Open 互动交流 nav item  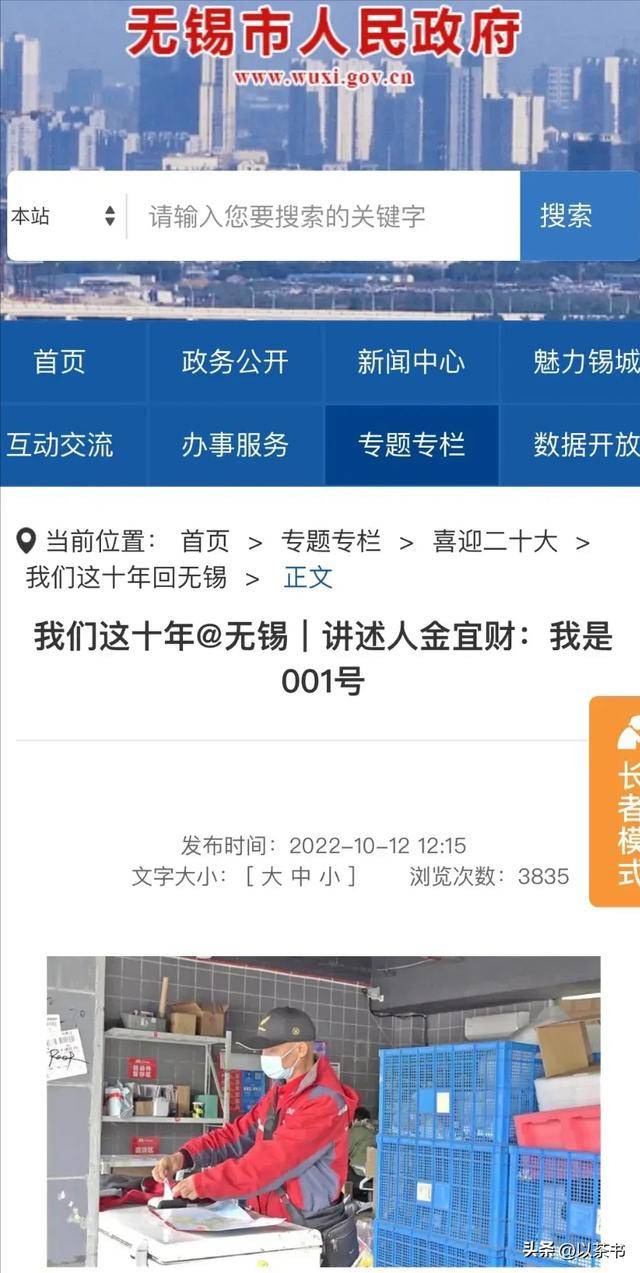(60, 445)
